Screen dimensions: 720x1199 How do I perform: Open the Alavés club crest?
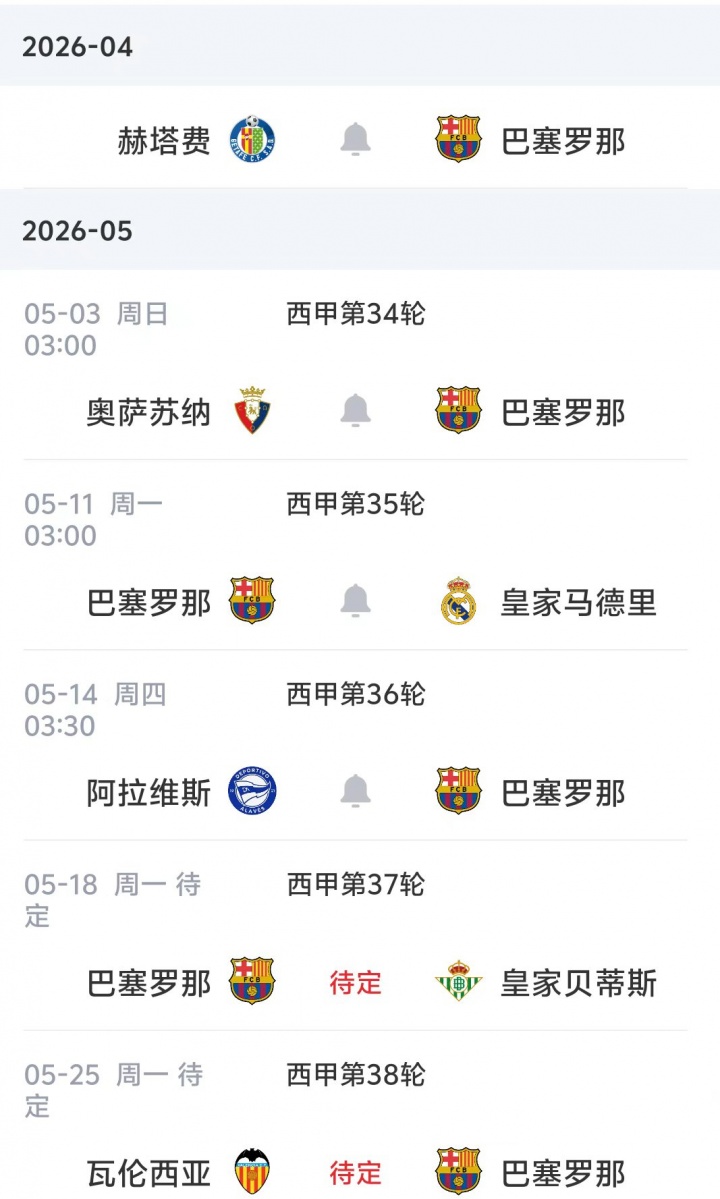pos(250,791)
